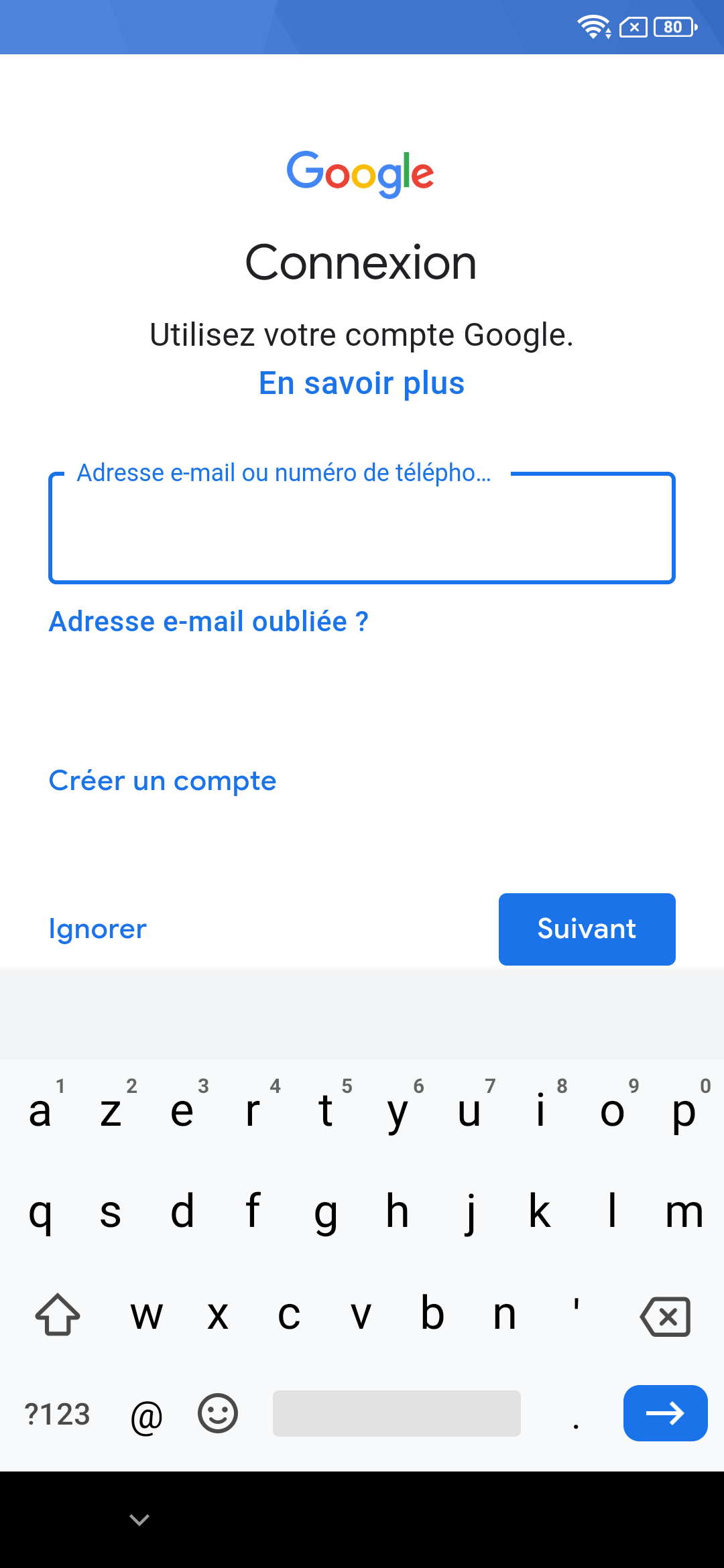Tap 'Adresse e-mail oubliée ?' link
Viewport: 724px width, 1568px height.
(x=208, y=622)
